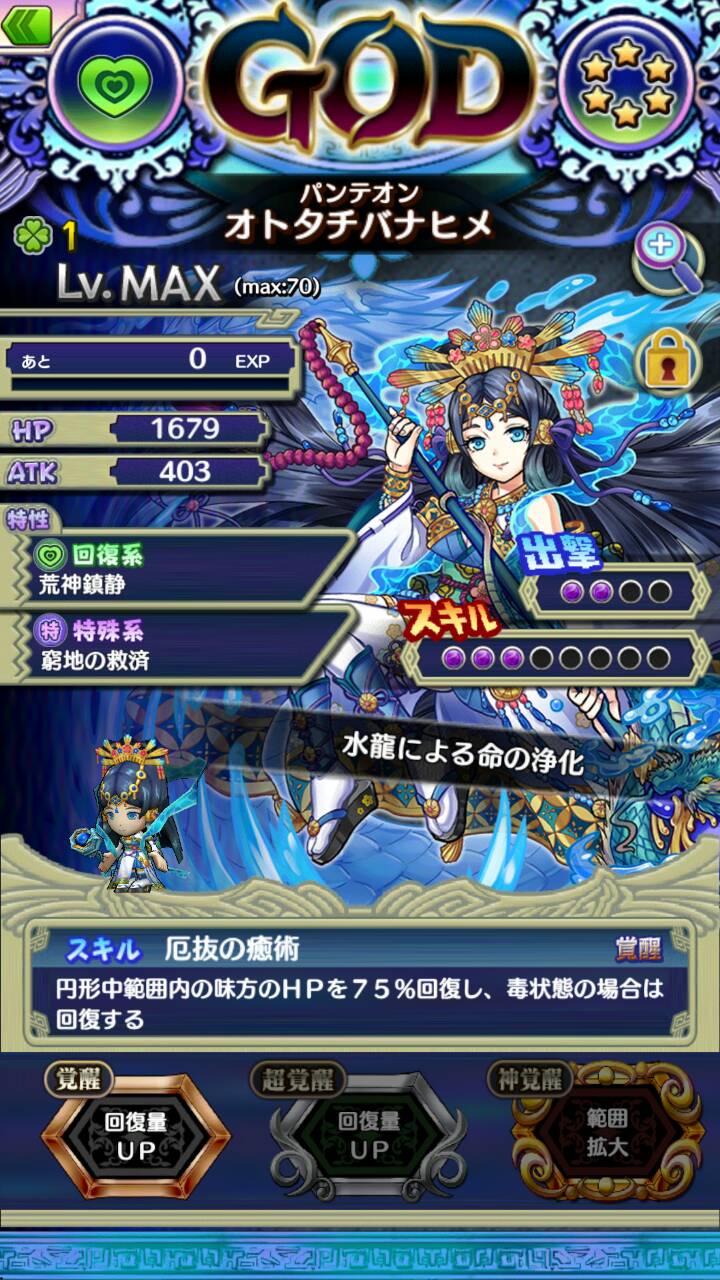
Task: Zoom the character art with the magnifier
Action: [x=667, y=256]
